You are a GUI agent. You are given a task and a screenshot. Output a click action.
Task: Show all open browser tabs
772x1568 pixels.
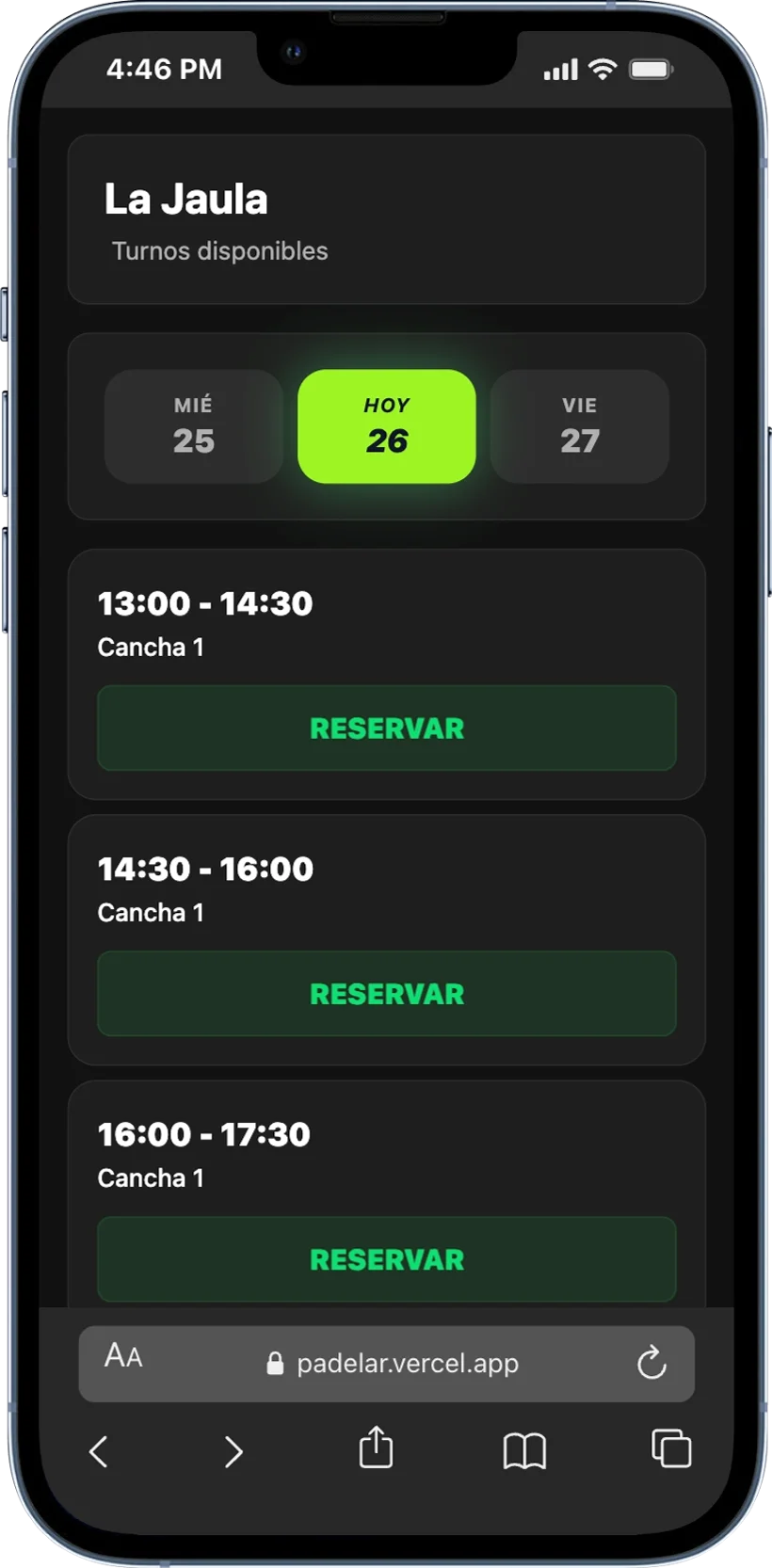coord(671,1448)
